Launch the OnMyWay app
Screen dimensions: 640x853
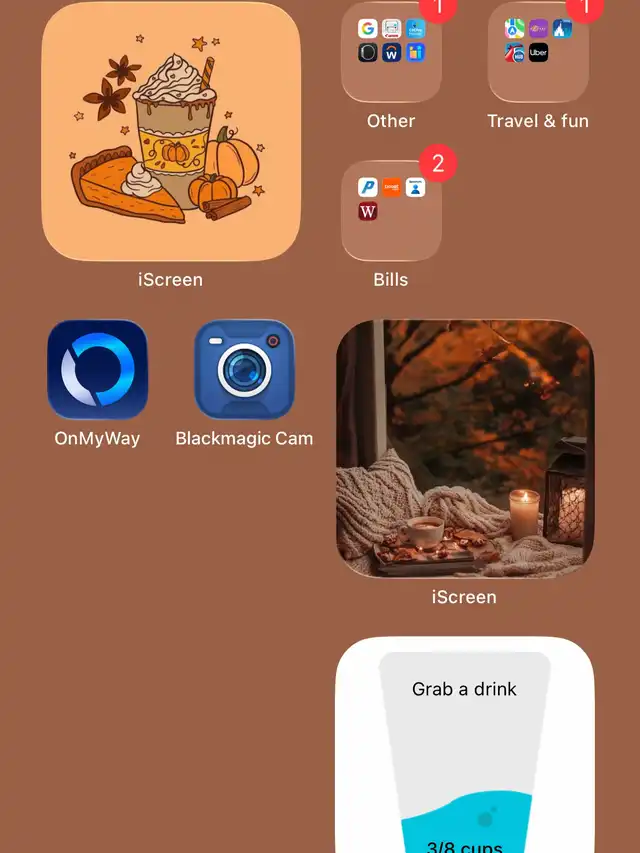click(x=97, y=369)
